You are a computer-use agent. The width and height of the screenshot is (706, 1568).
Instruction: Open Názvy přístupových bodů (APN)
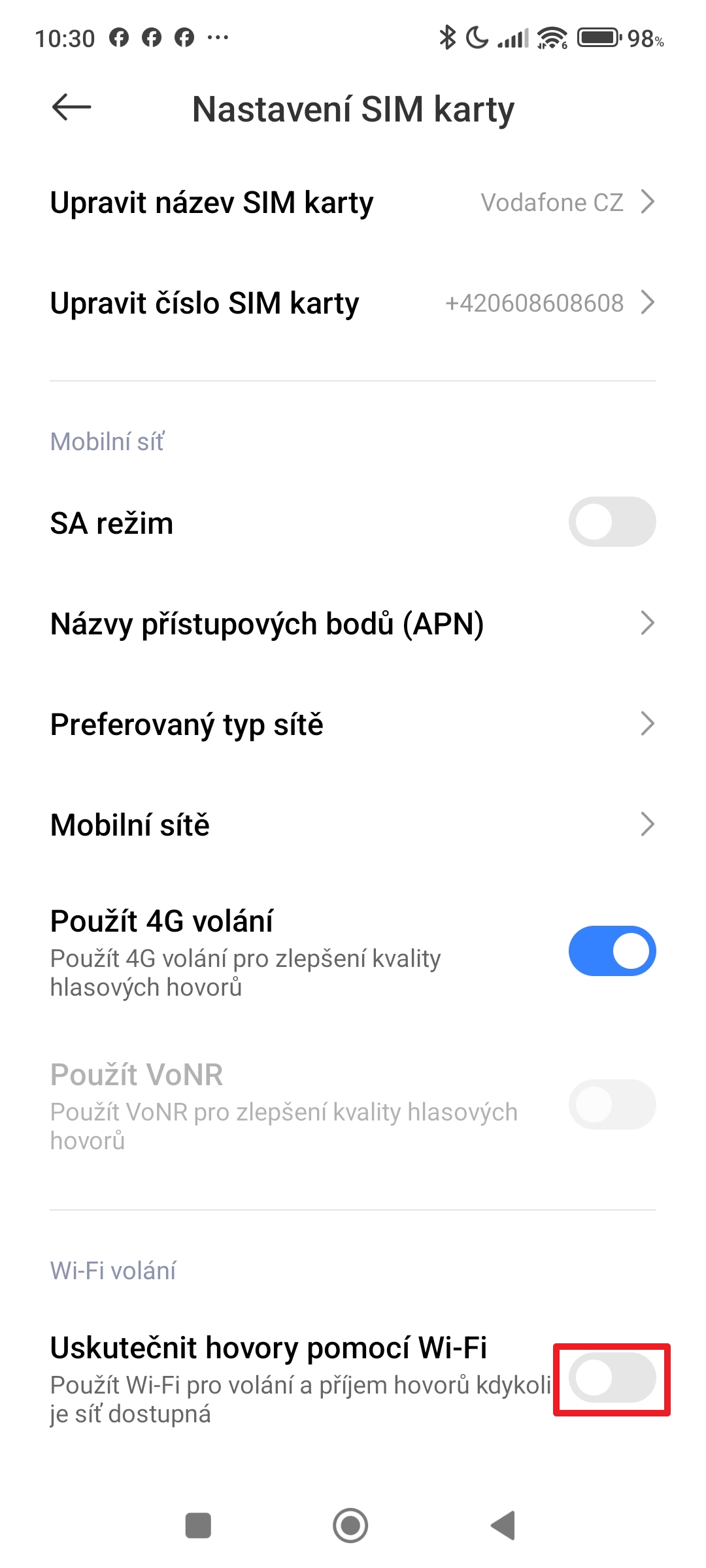[353, 624]
